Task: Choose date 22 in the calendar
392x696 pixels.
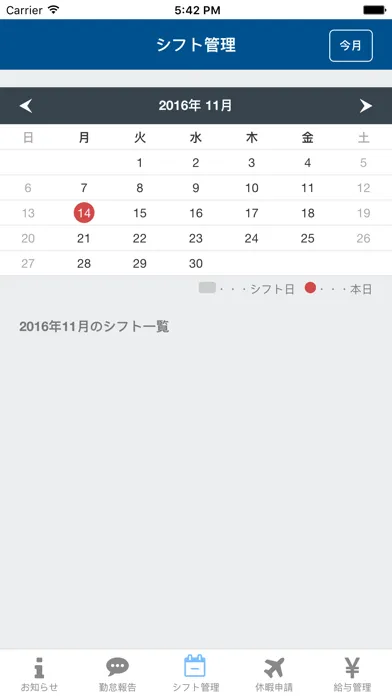Action: 140,238
